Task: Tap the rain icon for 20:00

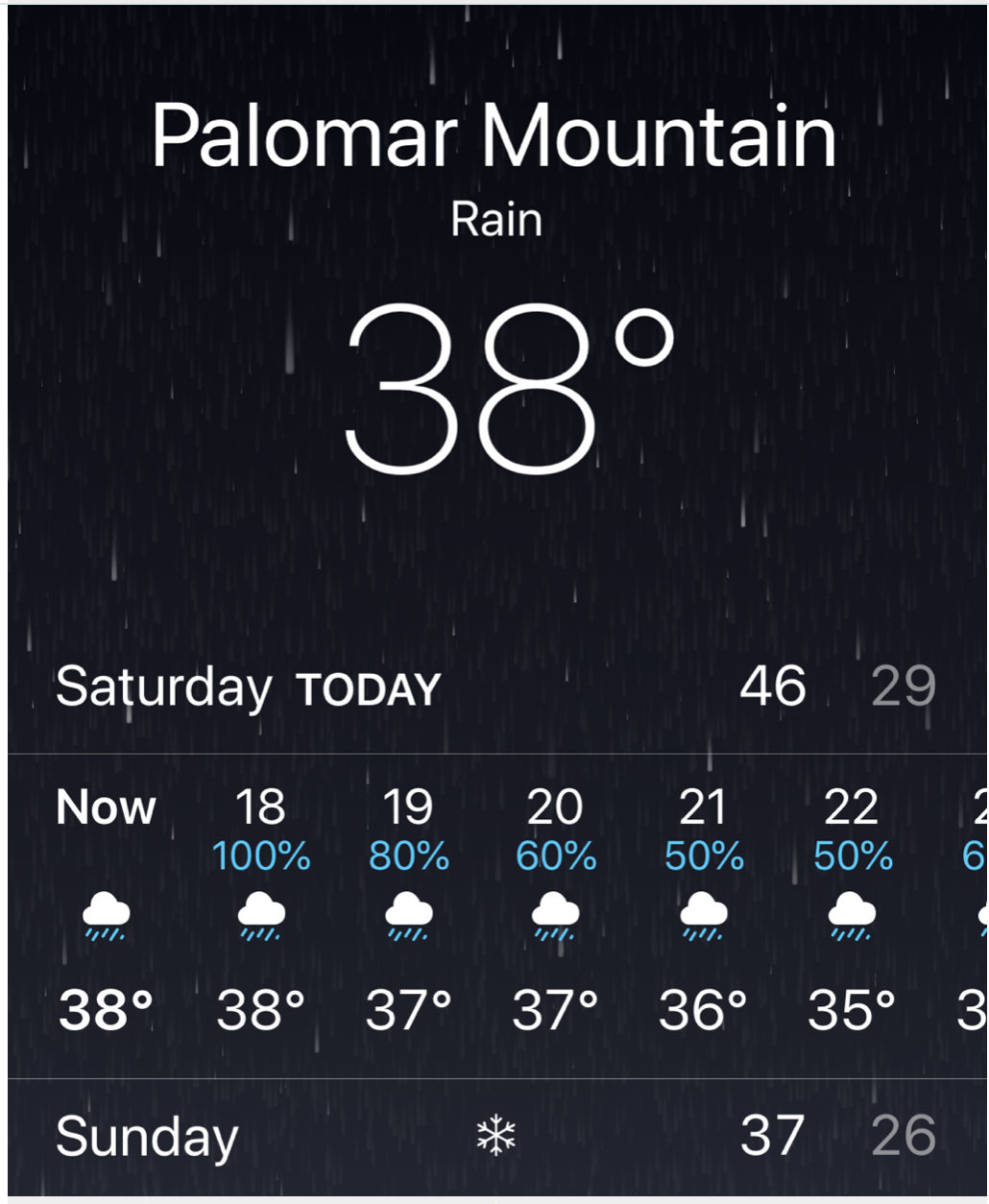Action: point(555,912)
